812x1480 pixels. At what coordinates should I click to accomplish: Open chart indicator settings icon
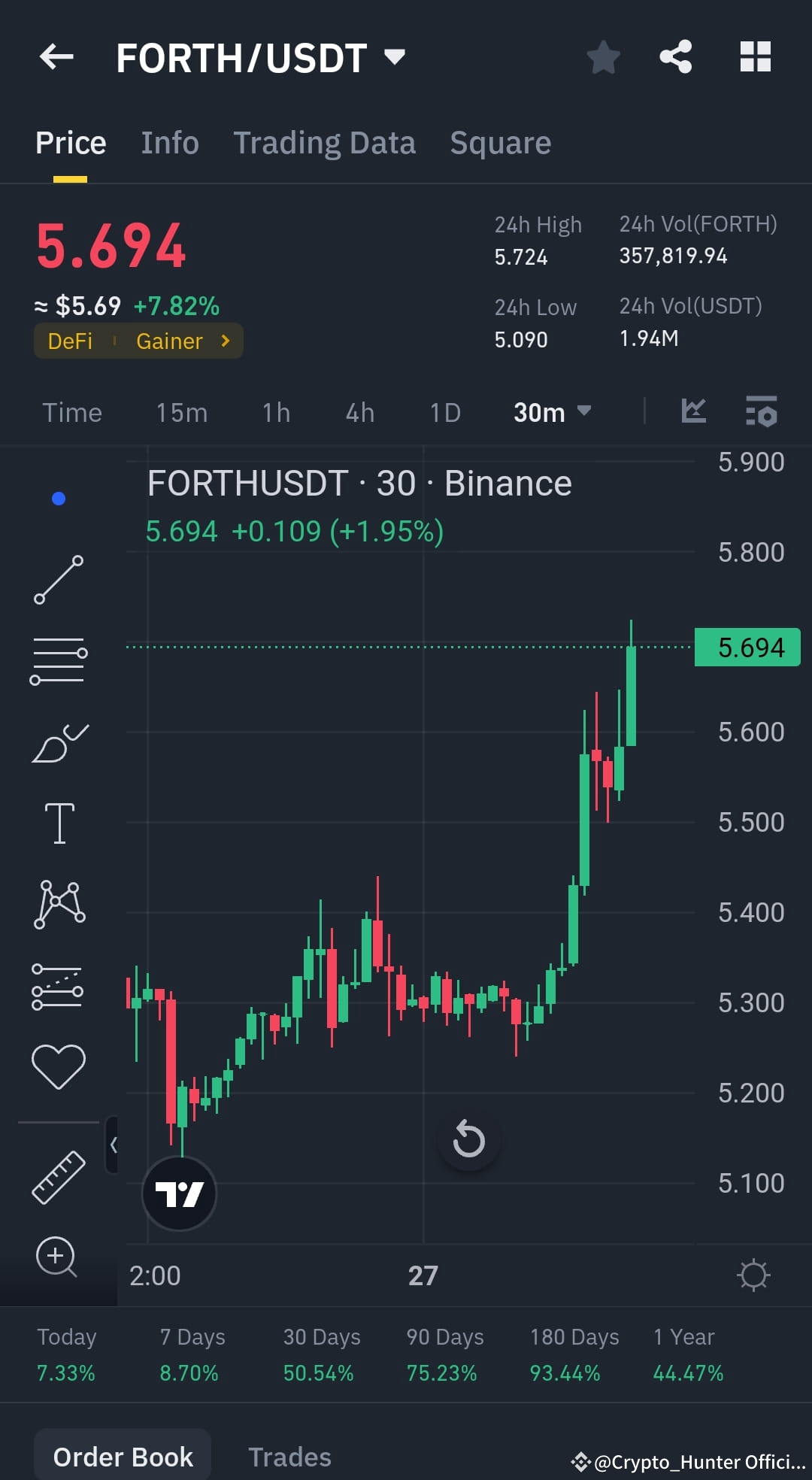pyautogui.click(x=761, y=411)
